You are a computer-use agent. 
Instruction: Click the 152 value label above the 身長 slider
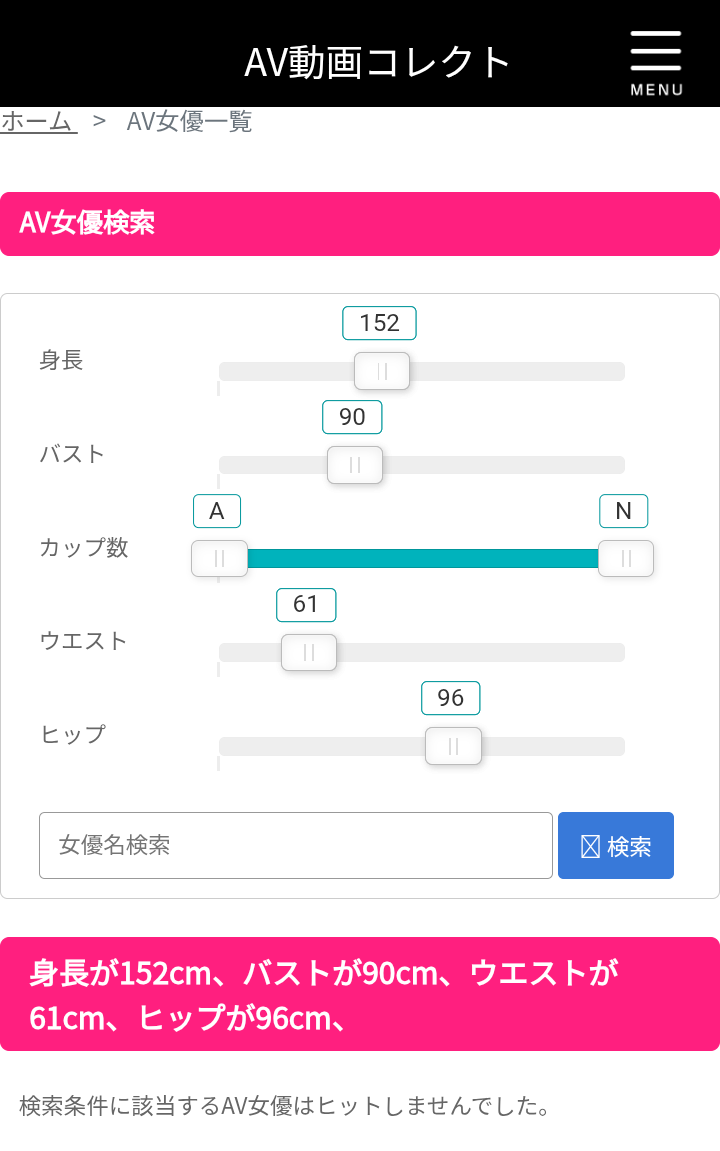click(x=380, y=323)
